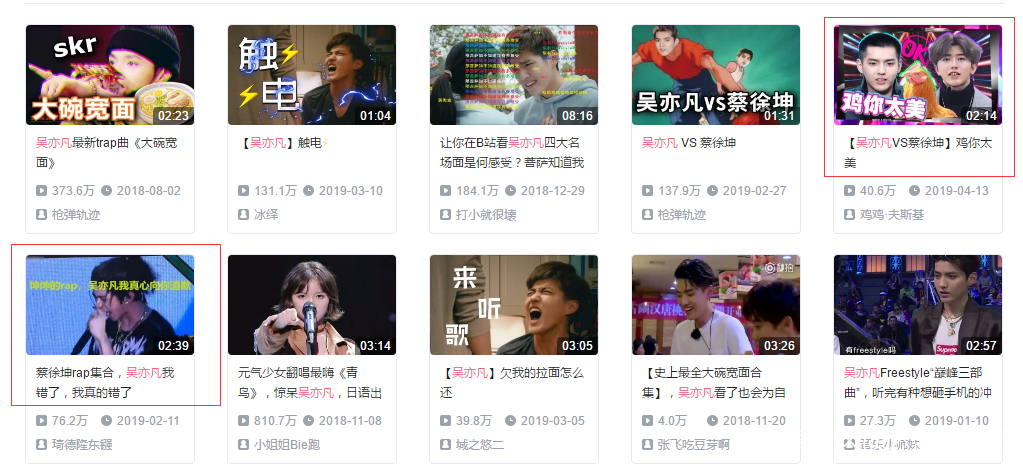Viewport: 1023px width, 468px height.
Task: Visit uploader 冰绎's profile
Action: point(267,214)
